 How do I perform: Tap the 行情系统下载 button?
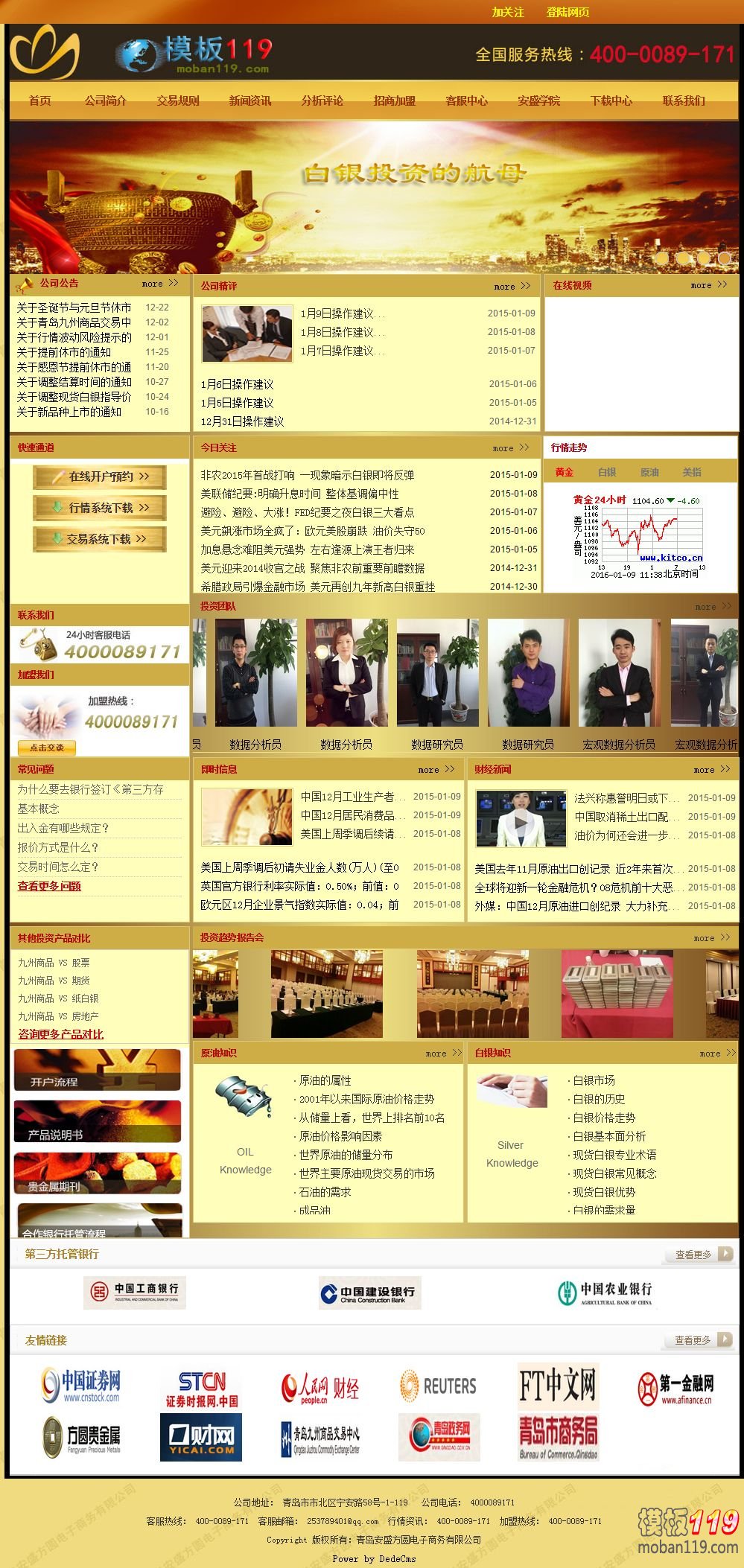click(x=100, y=508)
